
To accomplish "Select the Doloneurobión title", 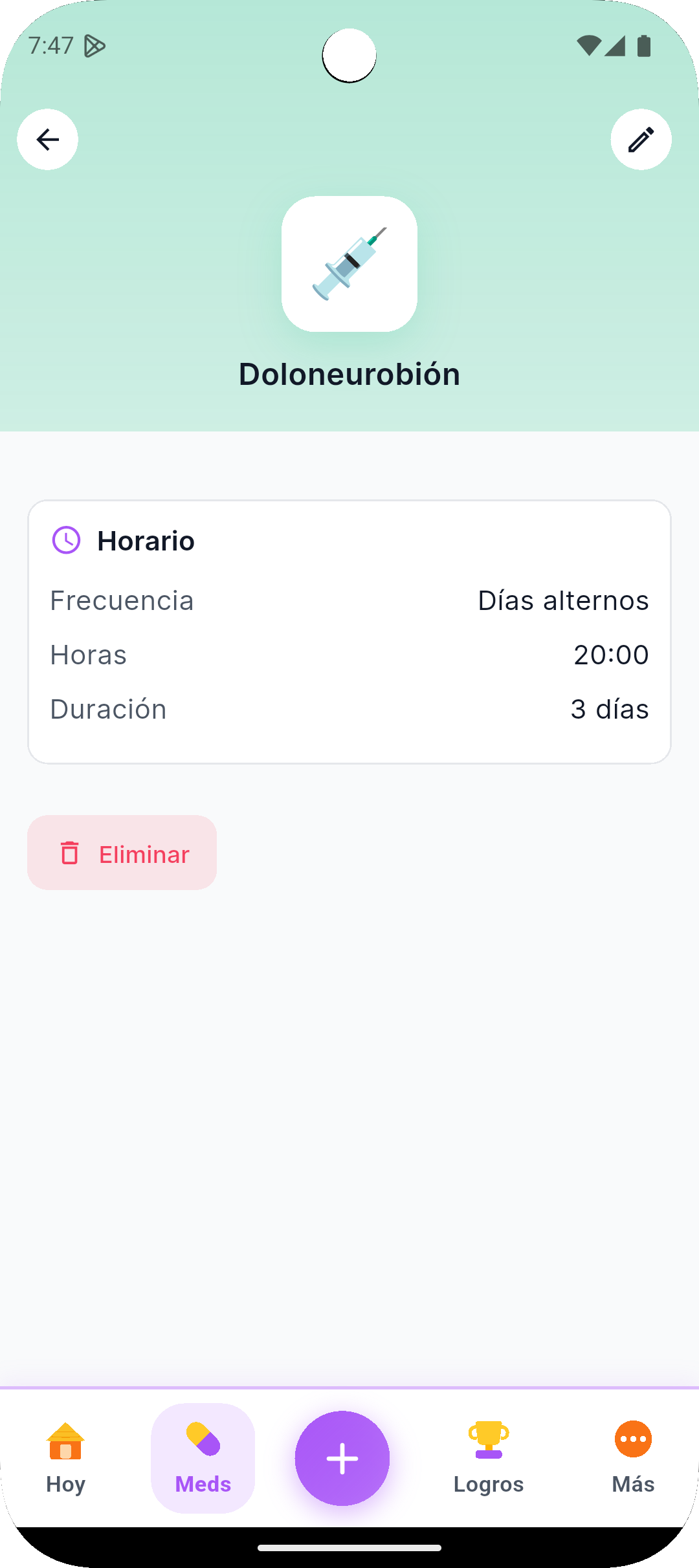I will [x=349, y=374].
